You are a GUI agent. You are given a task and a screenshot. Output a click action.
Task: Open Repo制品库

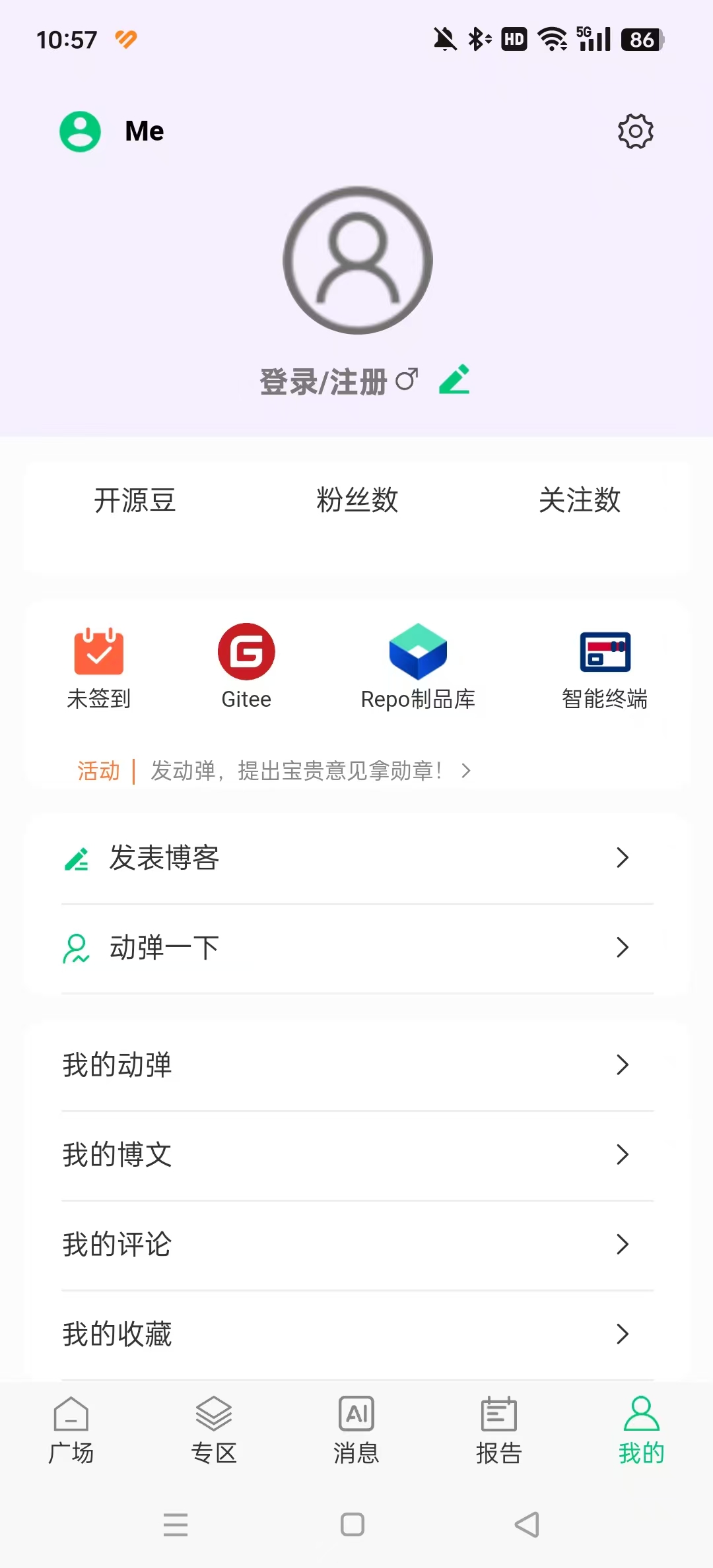click(x=418, y=667)
